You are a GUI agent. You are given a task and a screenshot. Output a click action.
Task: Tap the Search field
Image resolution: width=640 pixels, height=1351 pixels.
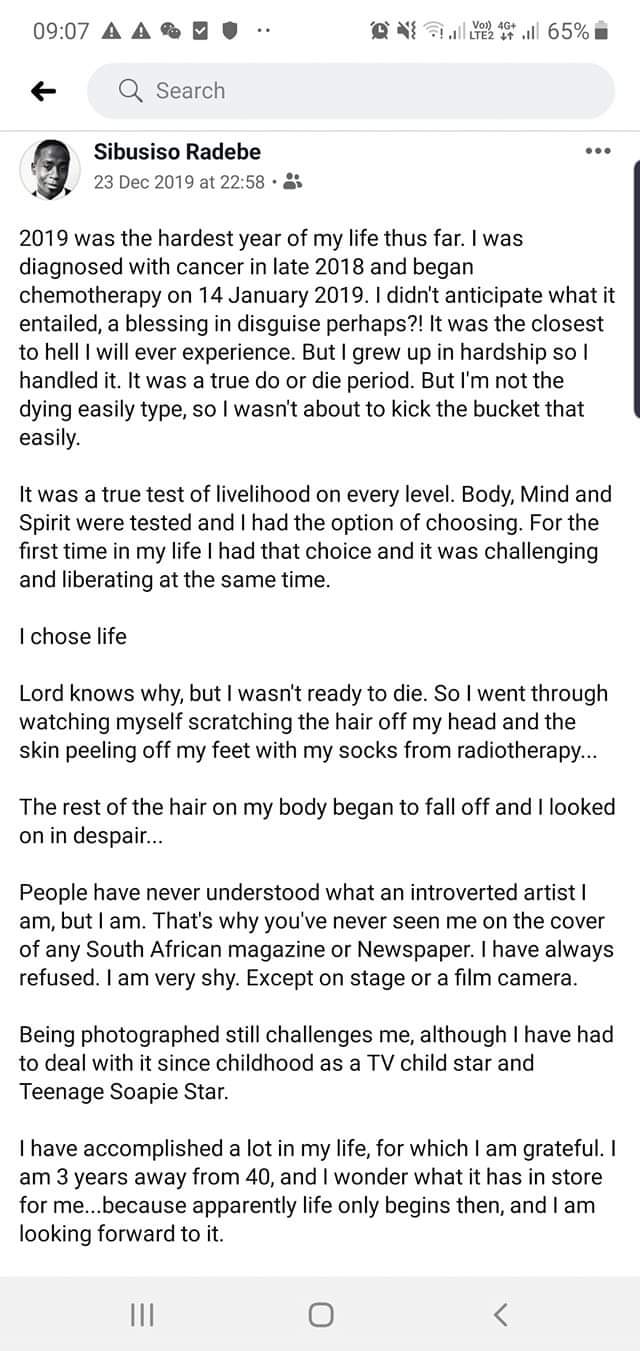[x=351, y=91]
